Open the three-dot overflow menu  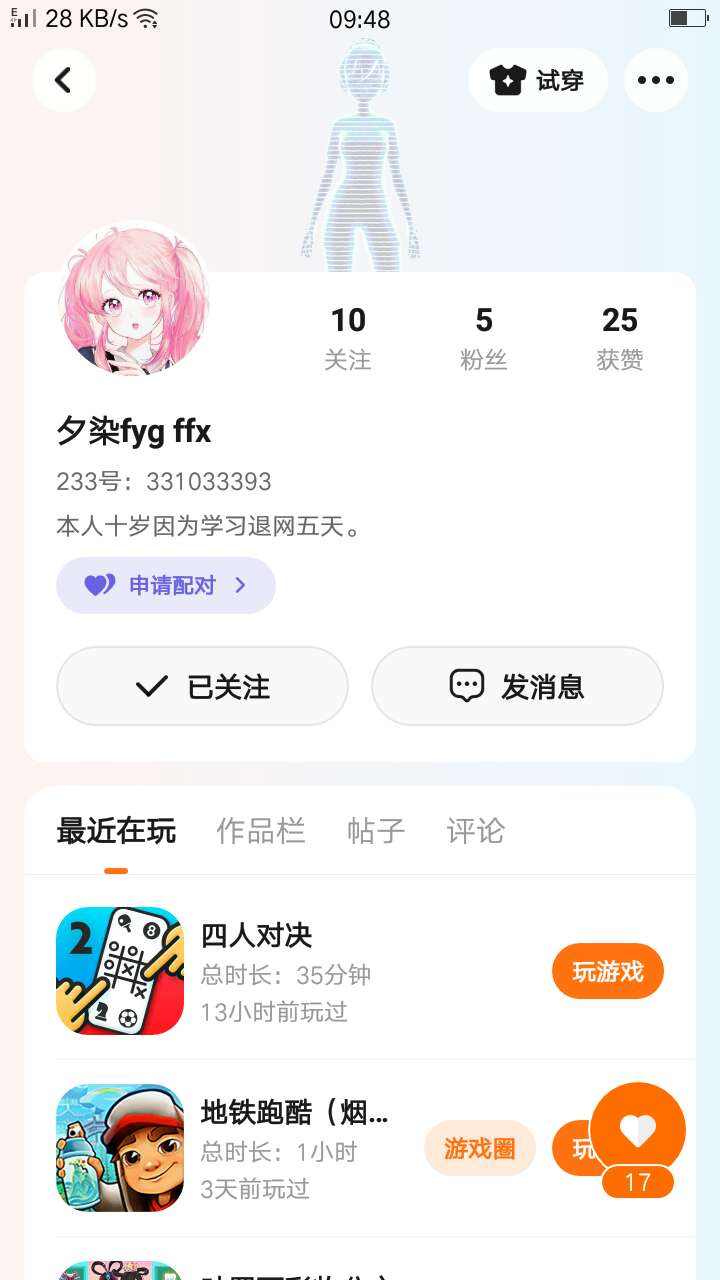tap(656, 80)
